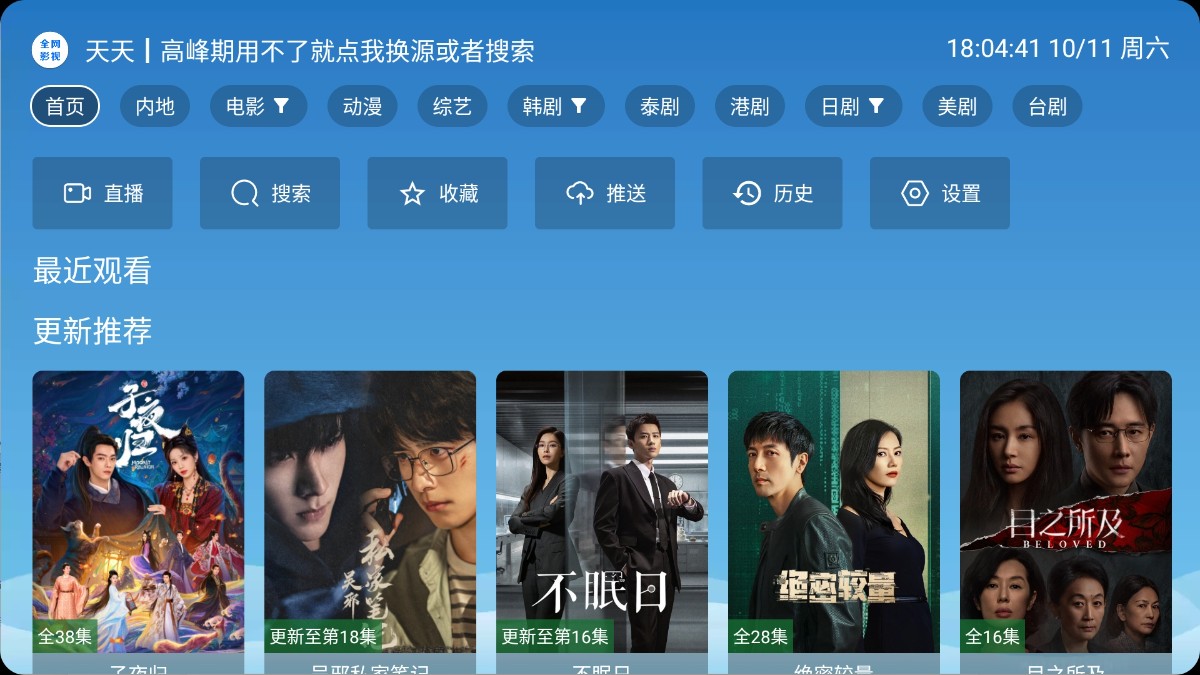Switch to the 泰剧 tab
Image resolution: width=1200 pixels, height=675 pixels.
[x=660, y=107]
